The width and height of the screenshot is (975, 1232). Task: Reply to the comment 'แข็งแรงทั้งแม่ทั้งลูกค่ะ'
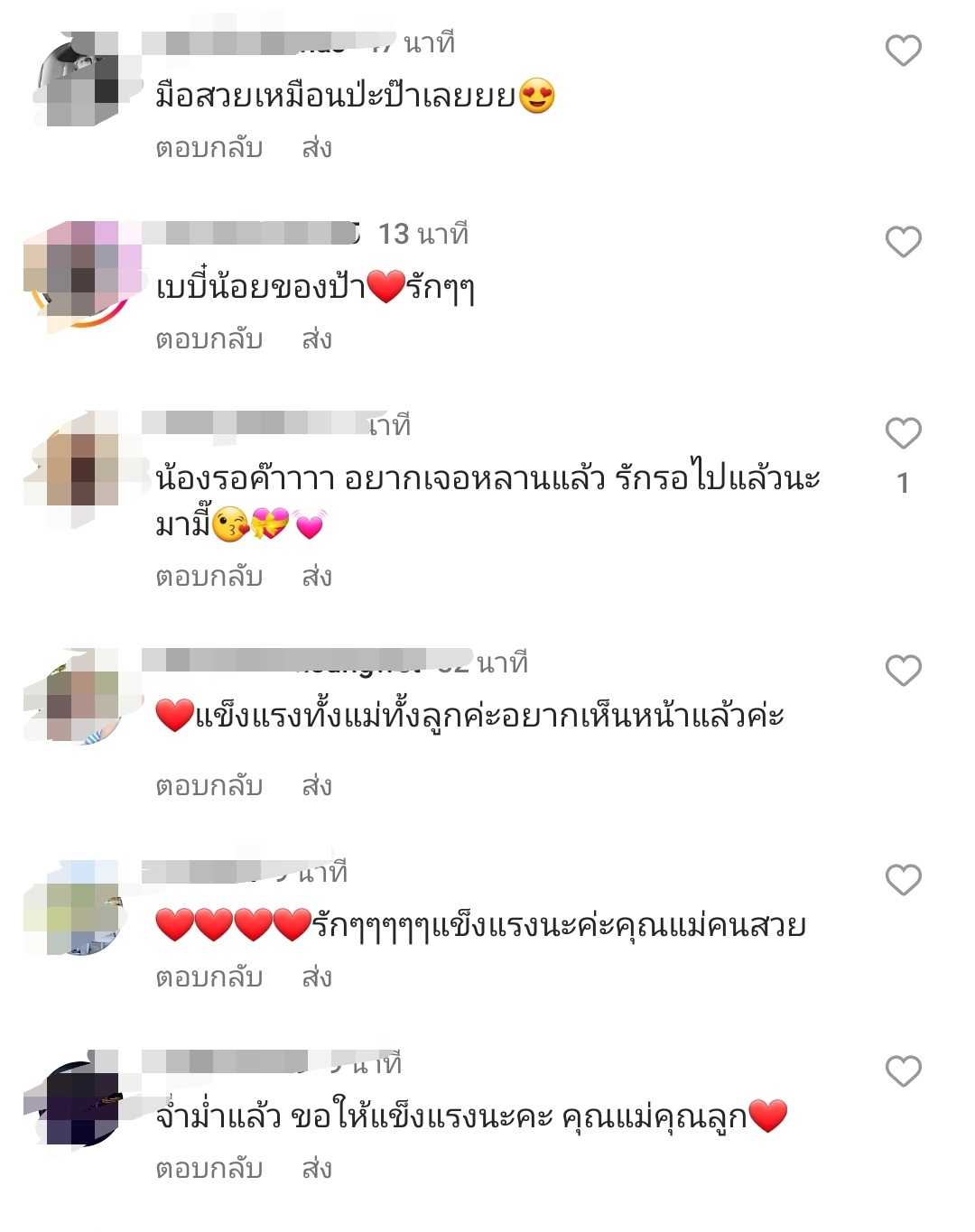(209, 786)
